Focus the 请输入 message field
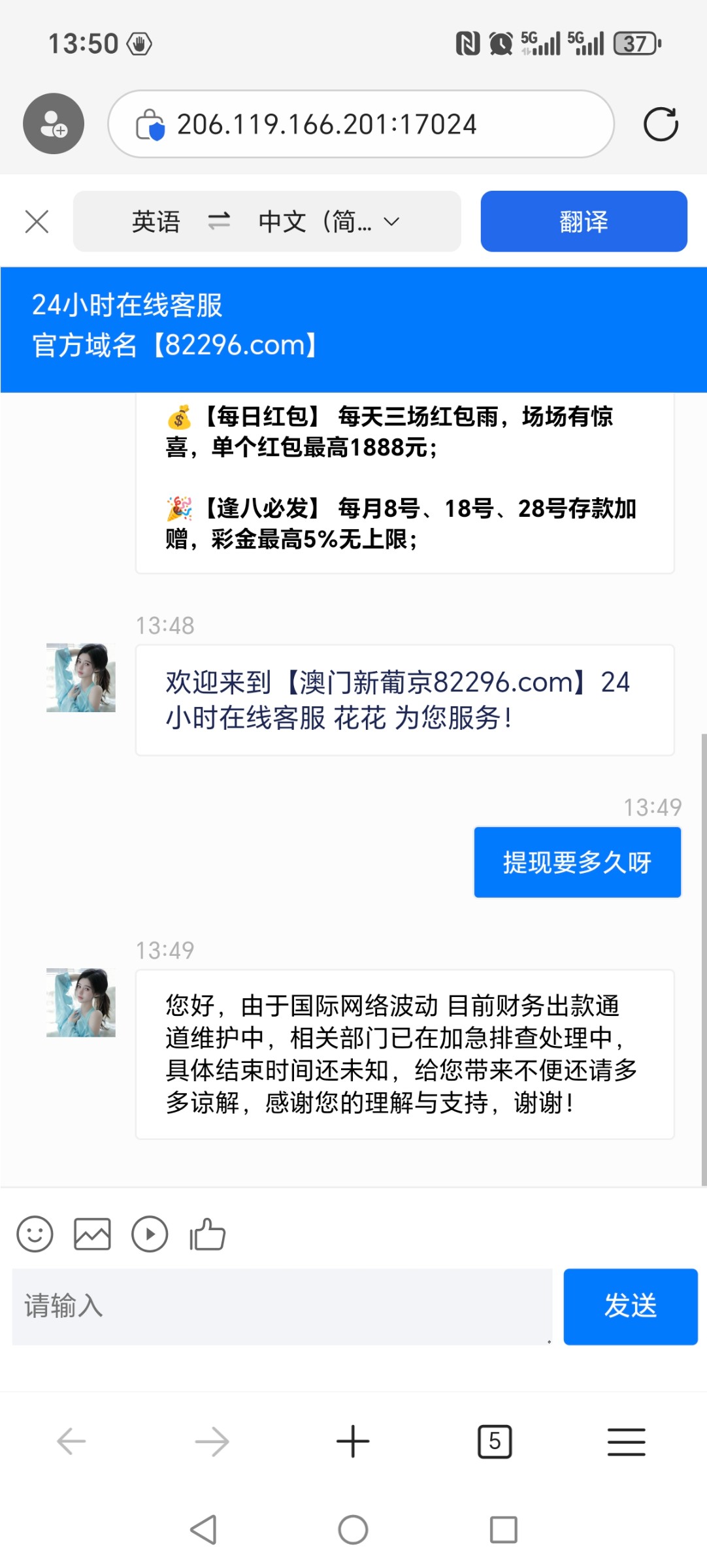 tap(282, 1306)
